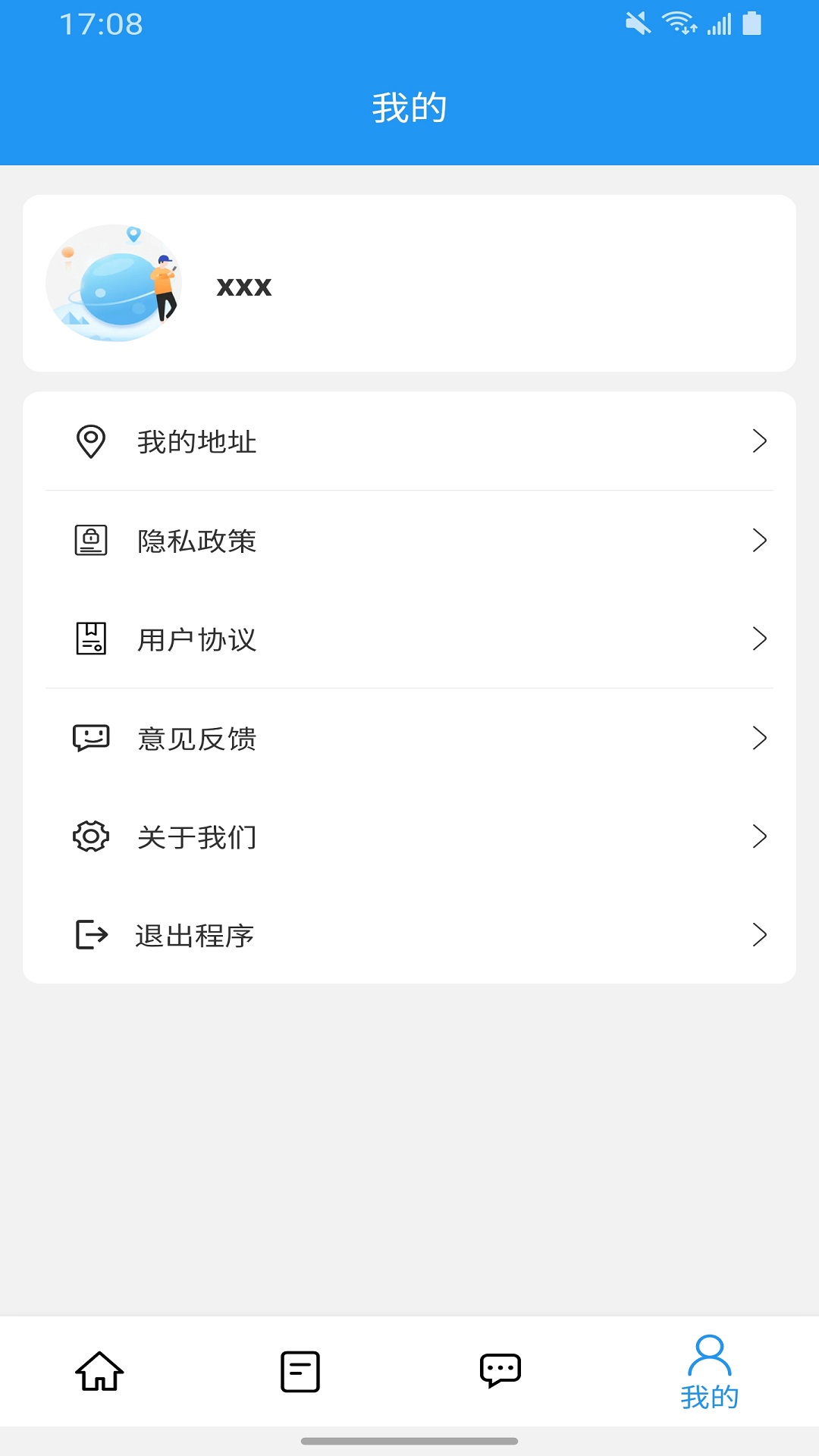Expand the 隐私政策 row chevron
The height and width of the screenshot is (1456, 819).
(x=759, y=540)
